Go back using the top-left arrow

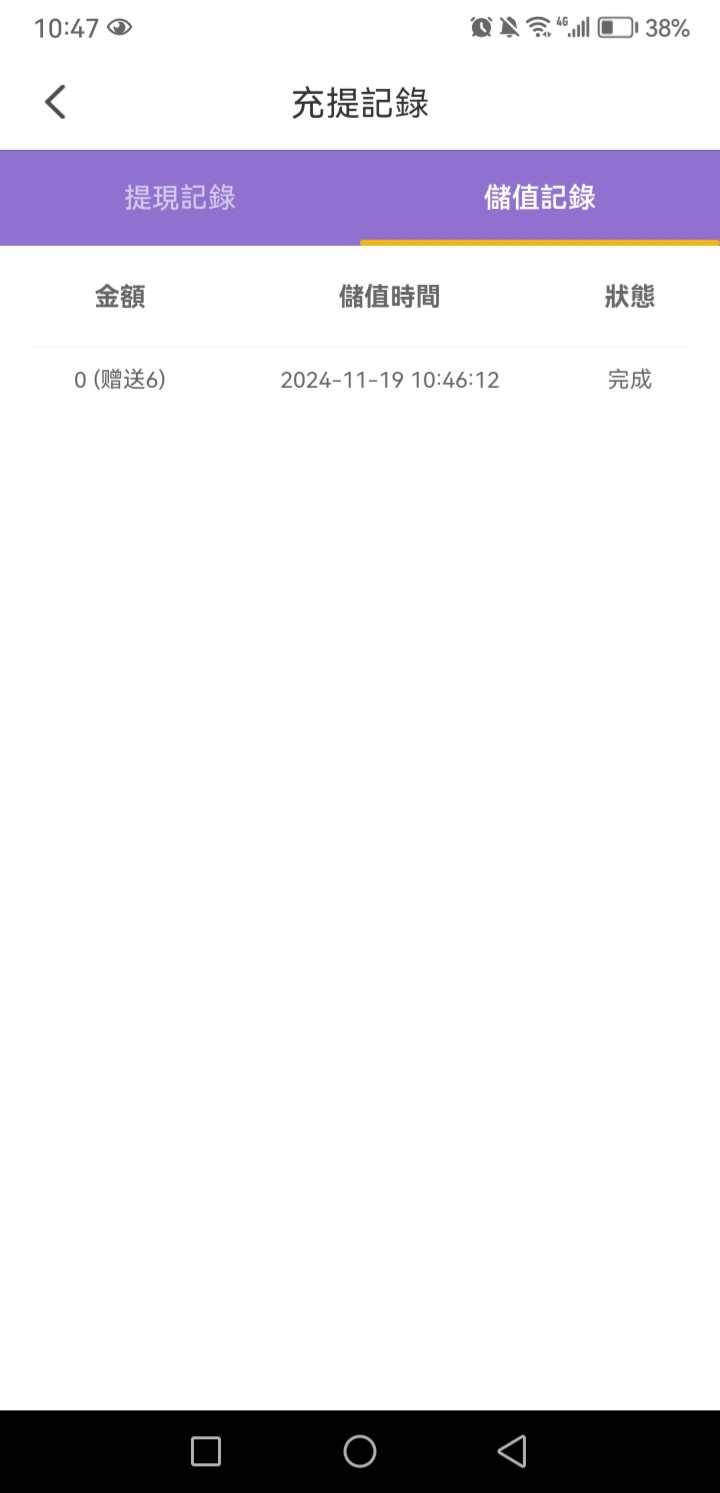(55, 102)
